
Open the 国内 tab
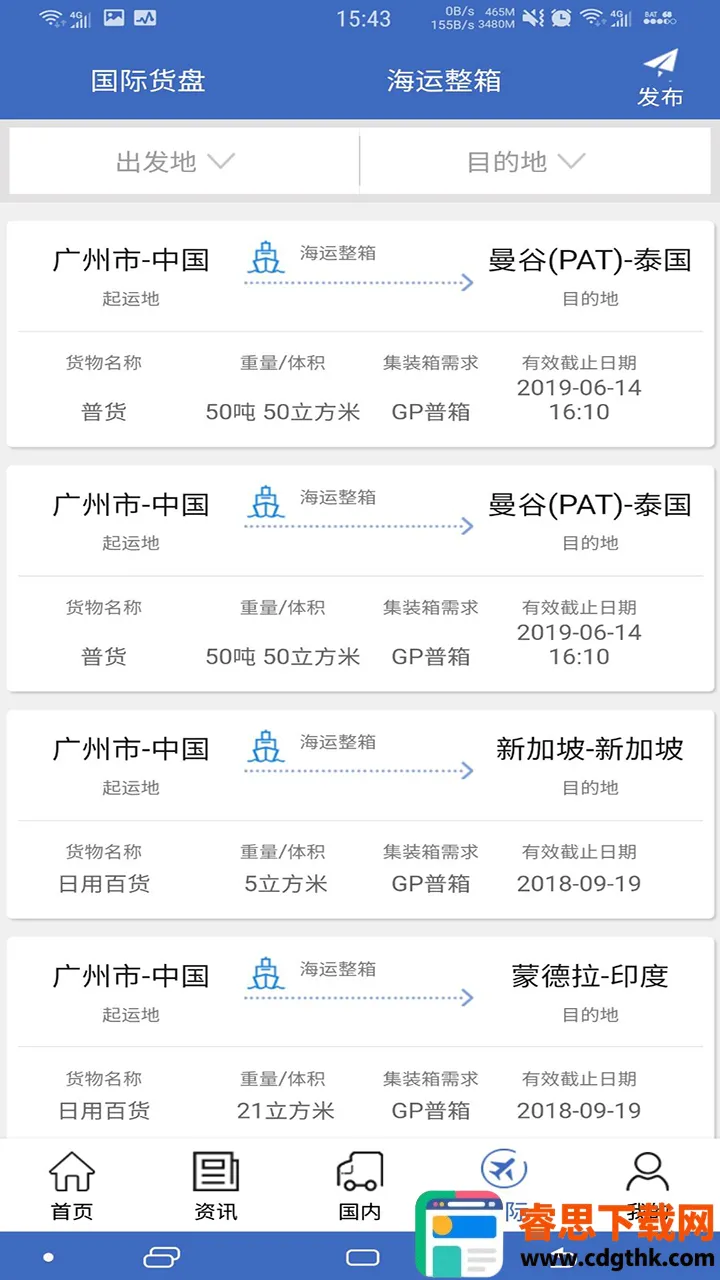coord(360,1186)
